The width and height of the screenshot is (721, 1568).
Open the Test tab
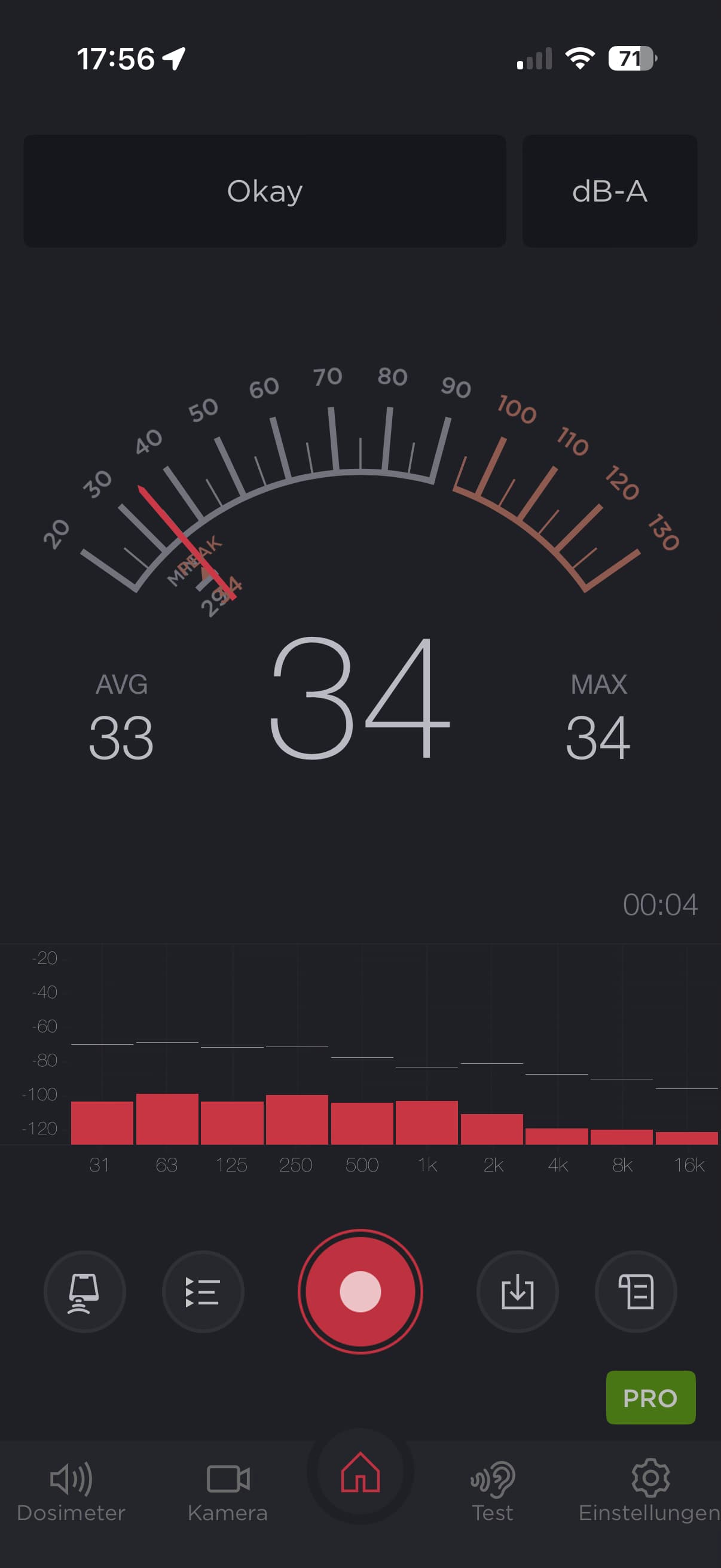point(492,1491)
